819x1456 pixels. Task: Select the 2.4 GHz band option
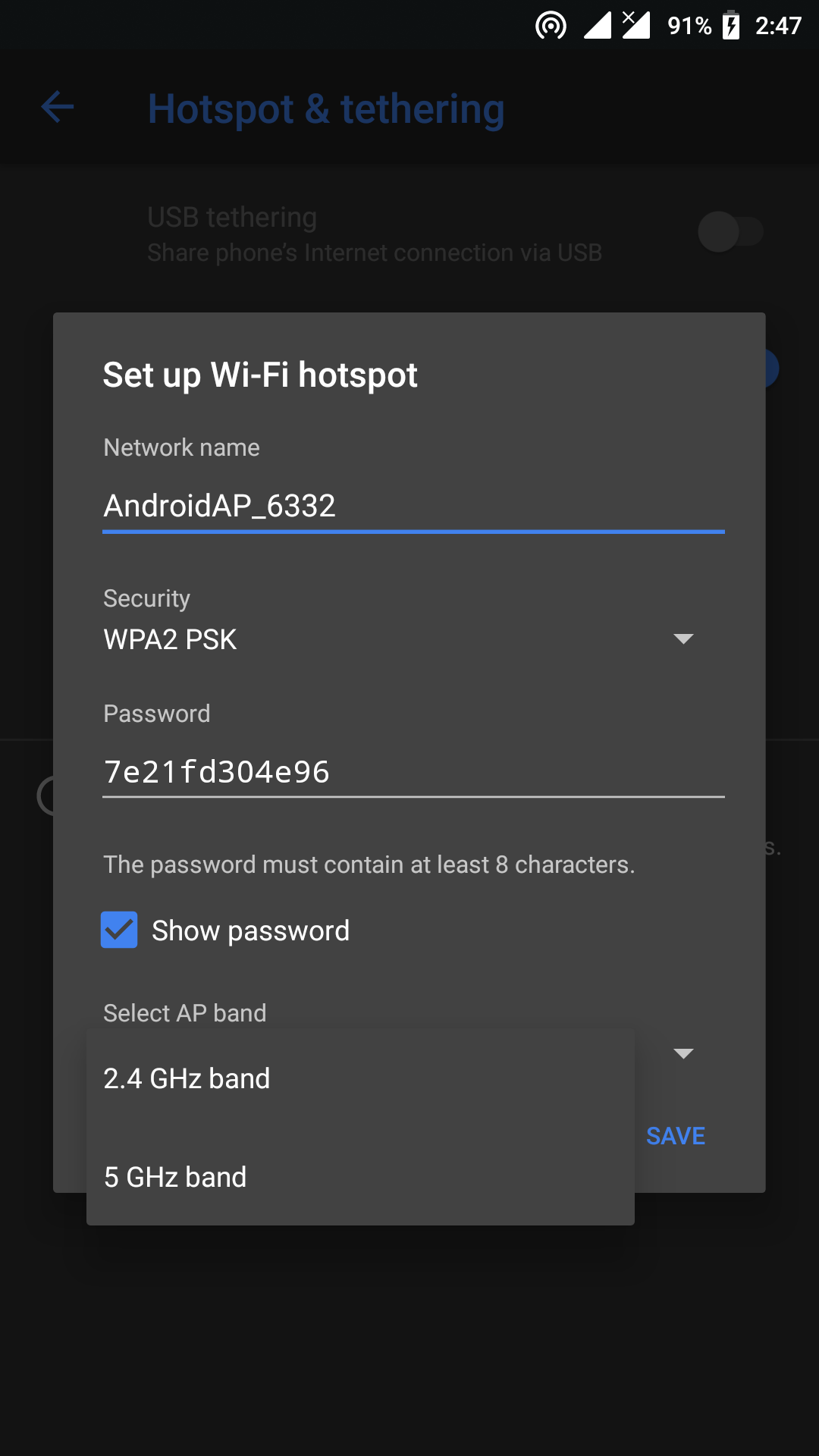tap(360, 1078)
